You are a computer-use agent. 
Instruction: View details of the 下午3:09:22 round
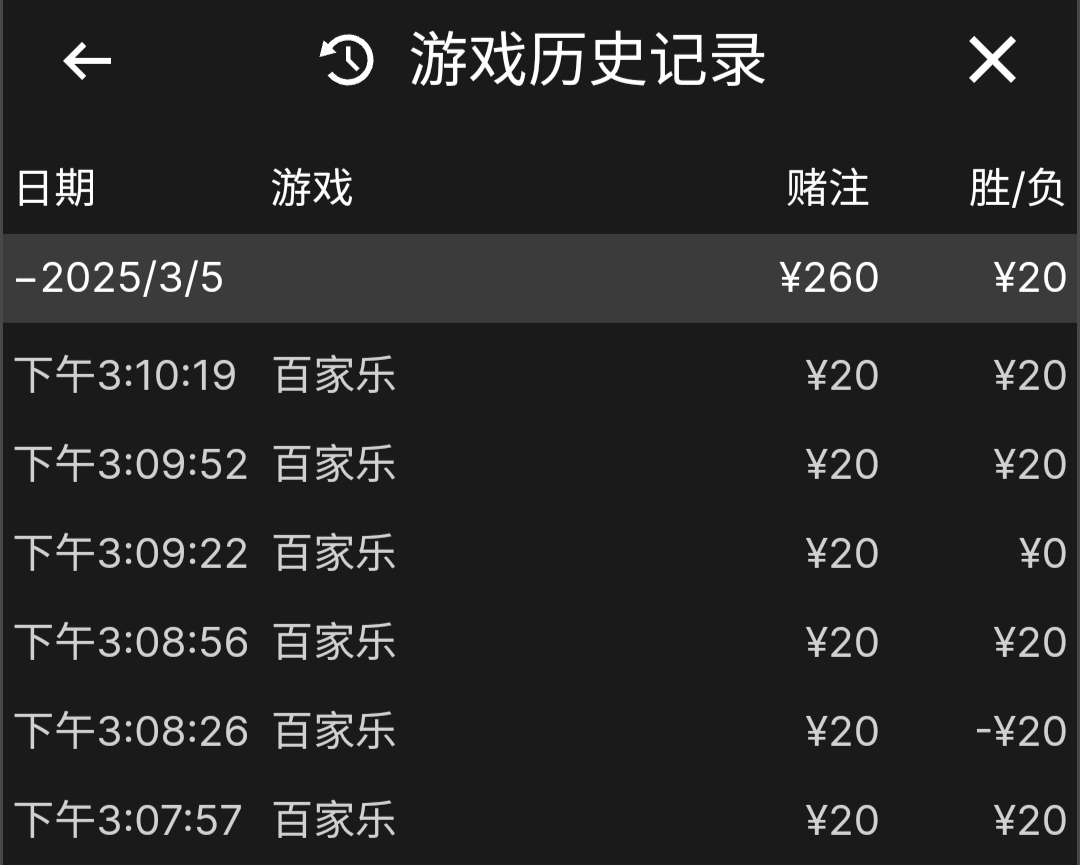[x=540, y=553]
